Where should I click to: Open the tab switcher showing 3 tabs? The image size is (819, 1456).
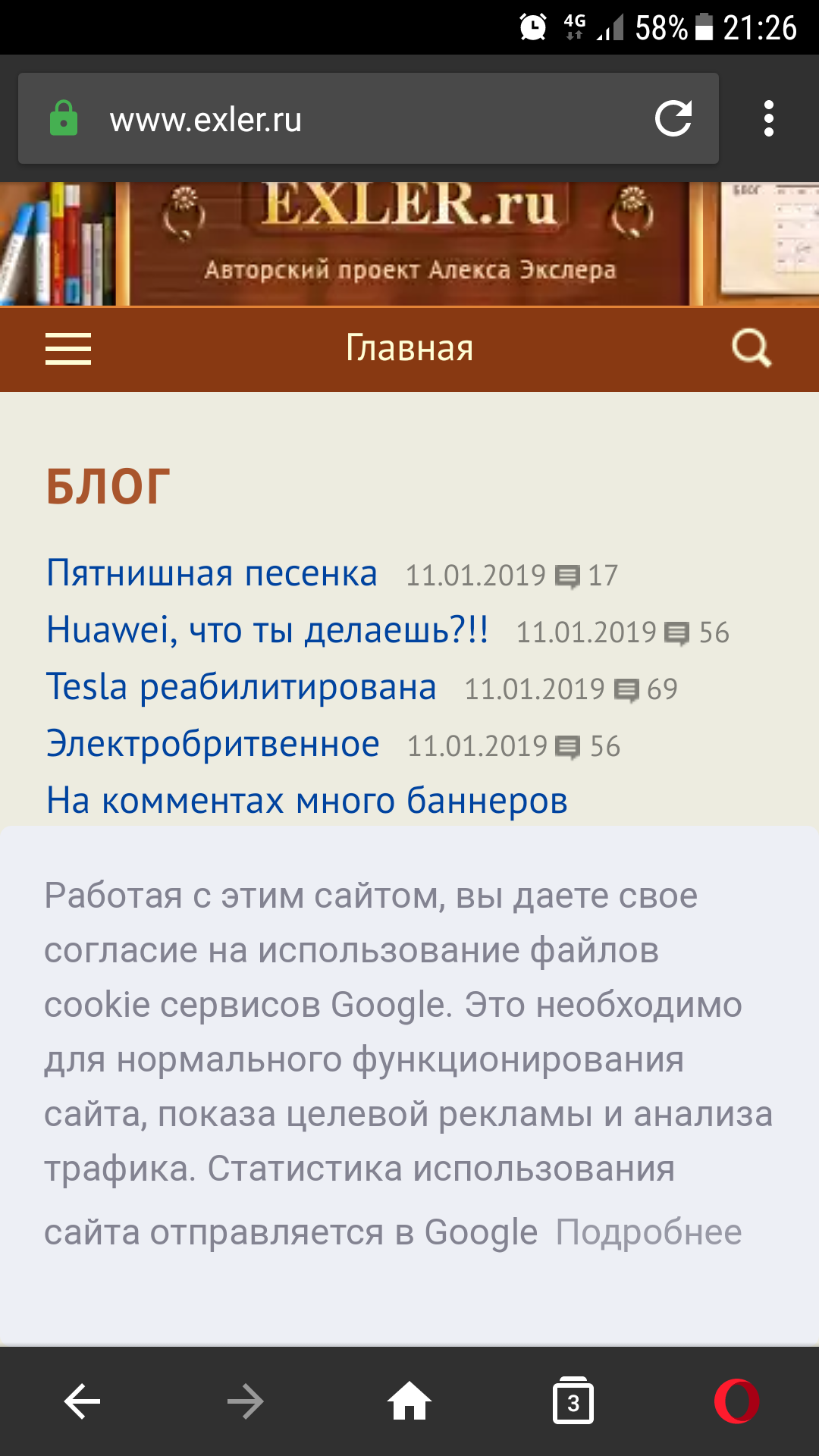point(573,1401)
